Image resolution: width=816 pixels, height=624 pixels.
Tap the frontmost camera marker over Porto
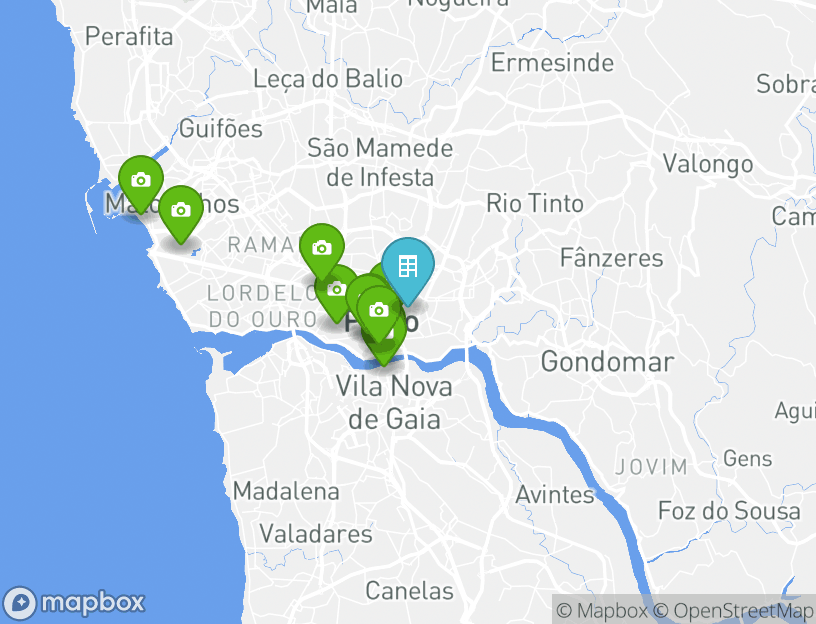click(x=378, y=311)
